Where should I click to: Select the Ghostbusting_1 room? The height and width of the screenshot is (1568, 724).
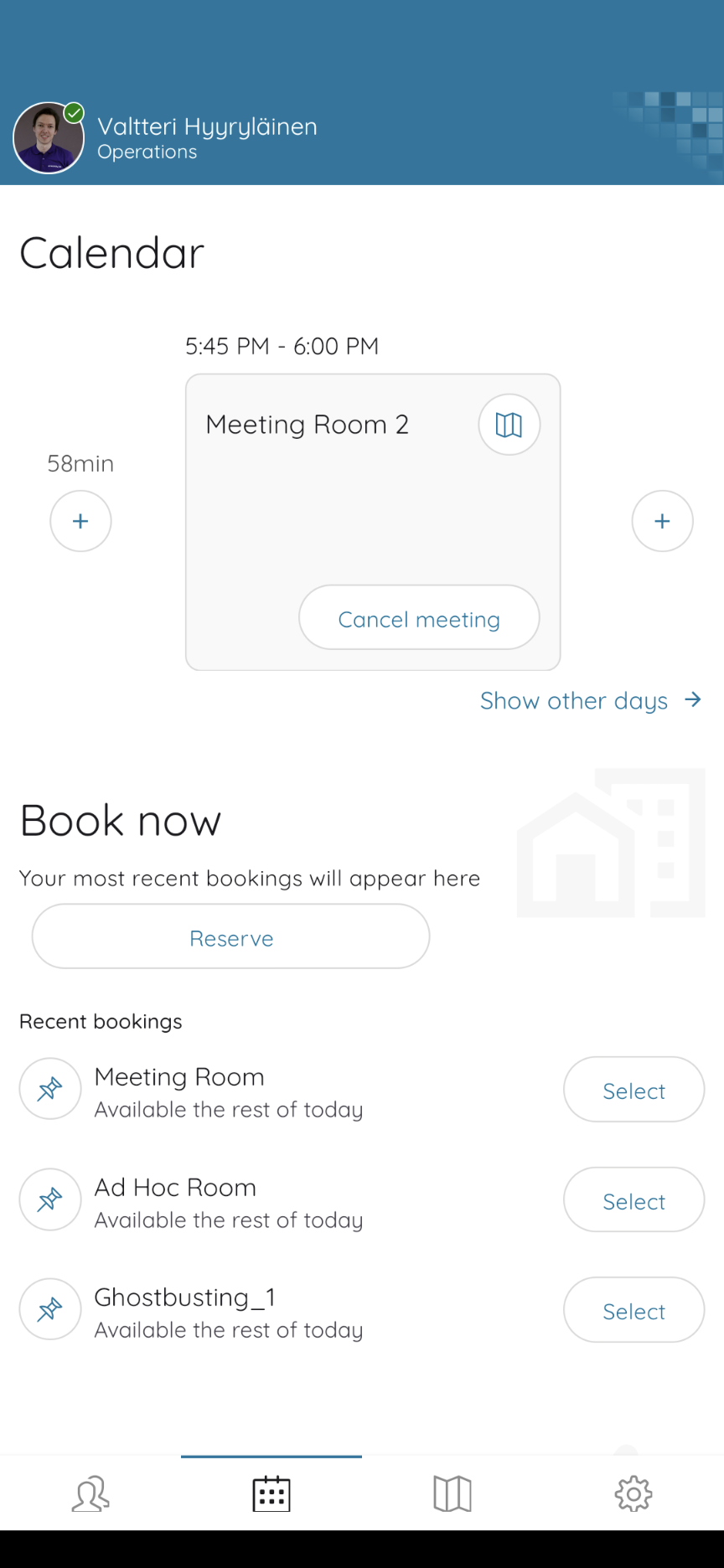633,1310
